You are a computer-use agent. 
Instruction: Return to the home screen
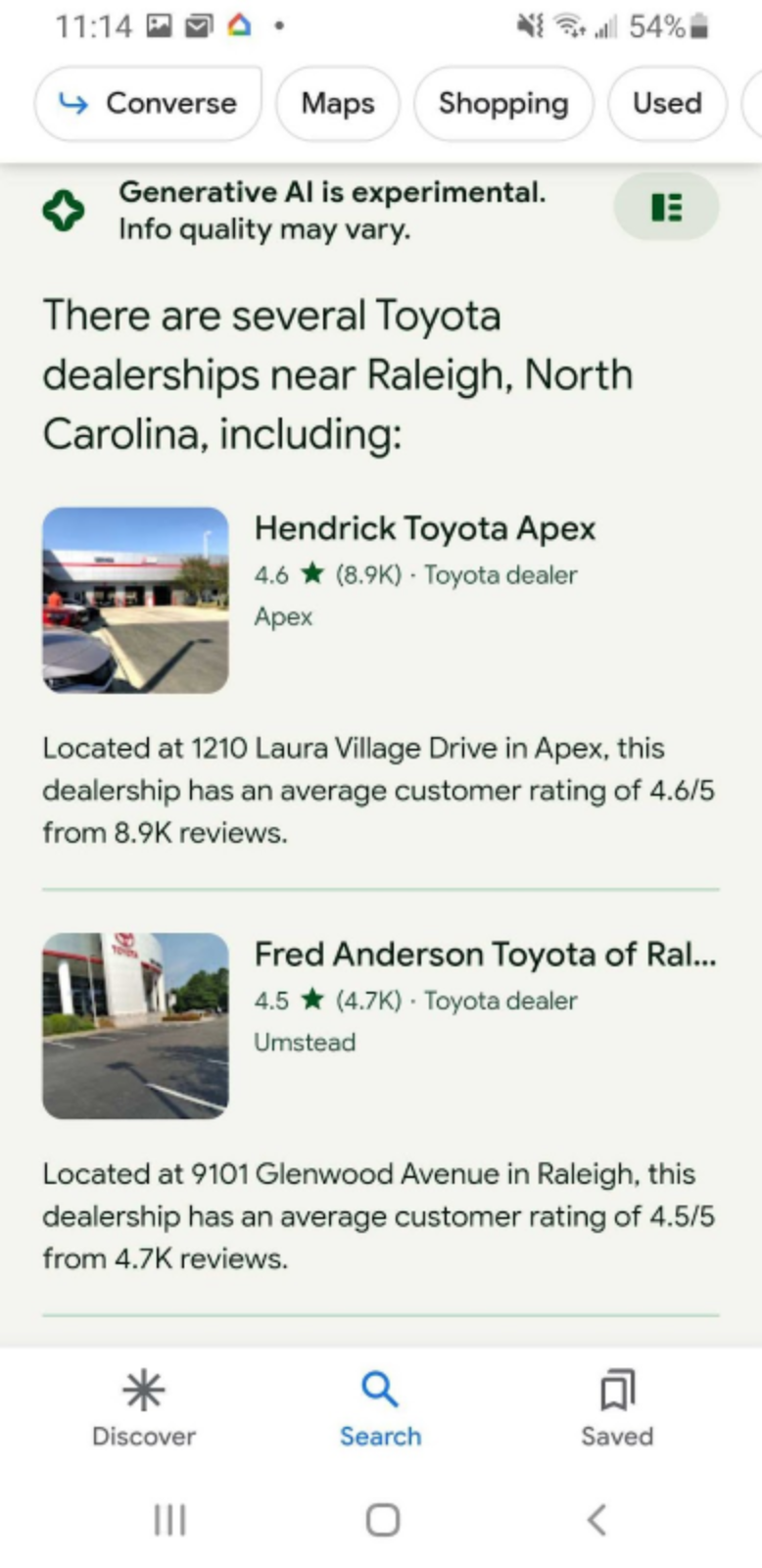(382, 1520)
